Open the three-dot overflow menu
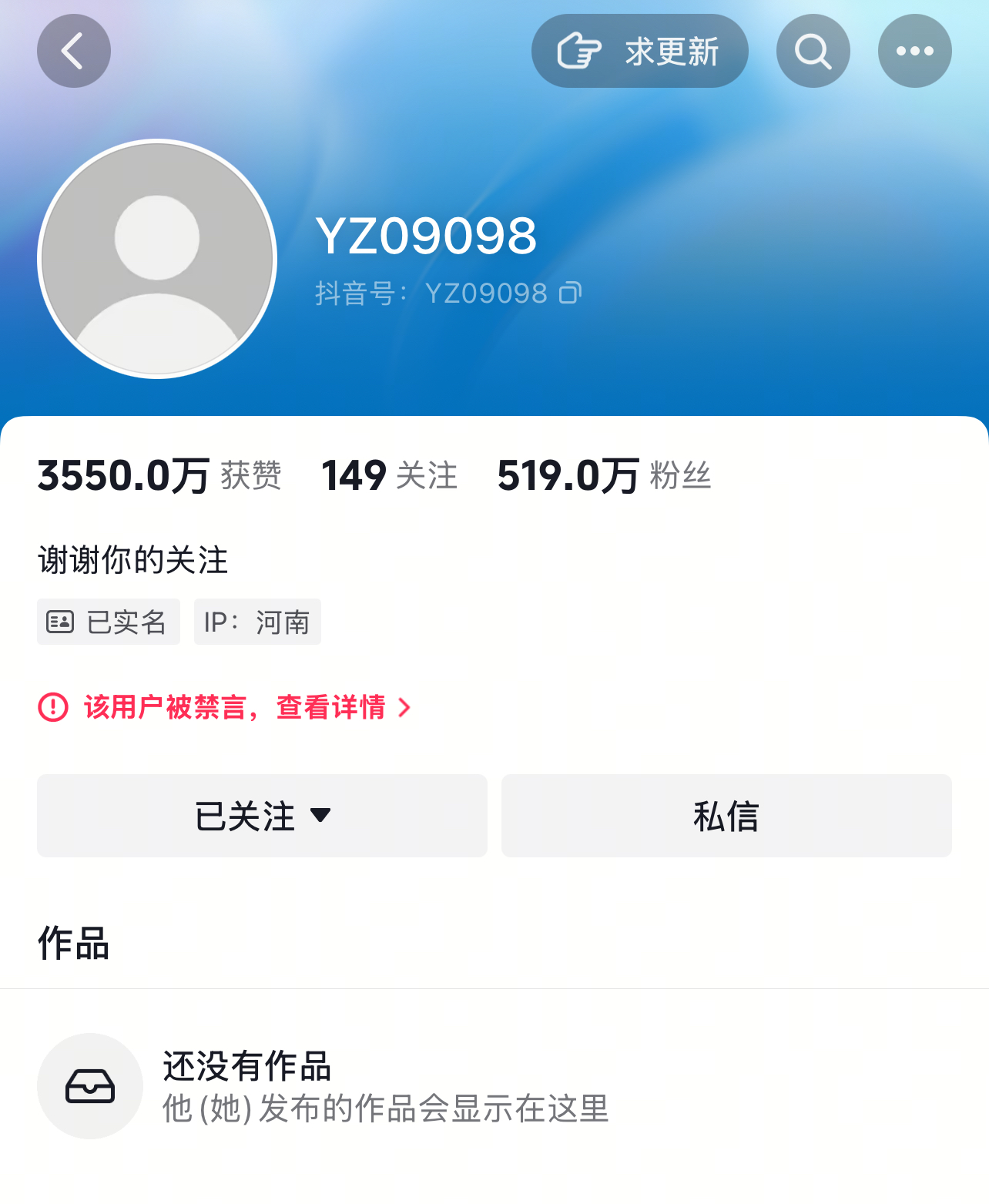The image size is (989, 1204). 914,51
